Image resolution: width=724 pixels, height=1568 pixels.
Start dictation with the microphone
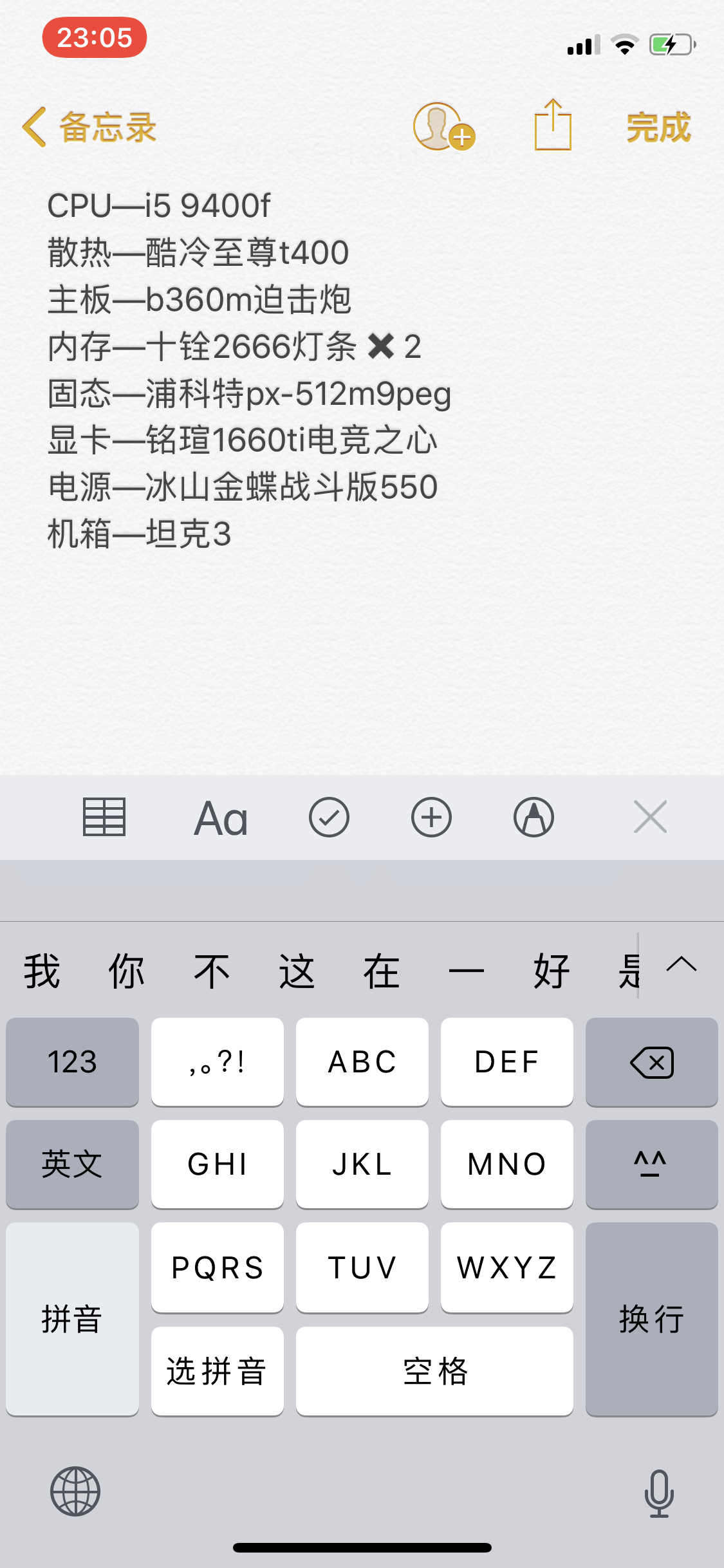pyautogui.click(x=658, y=1493)
